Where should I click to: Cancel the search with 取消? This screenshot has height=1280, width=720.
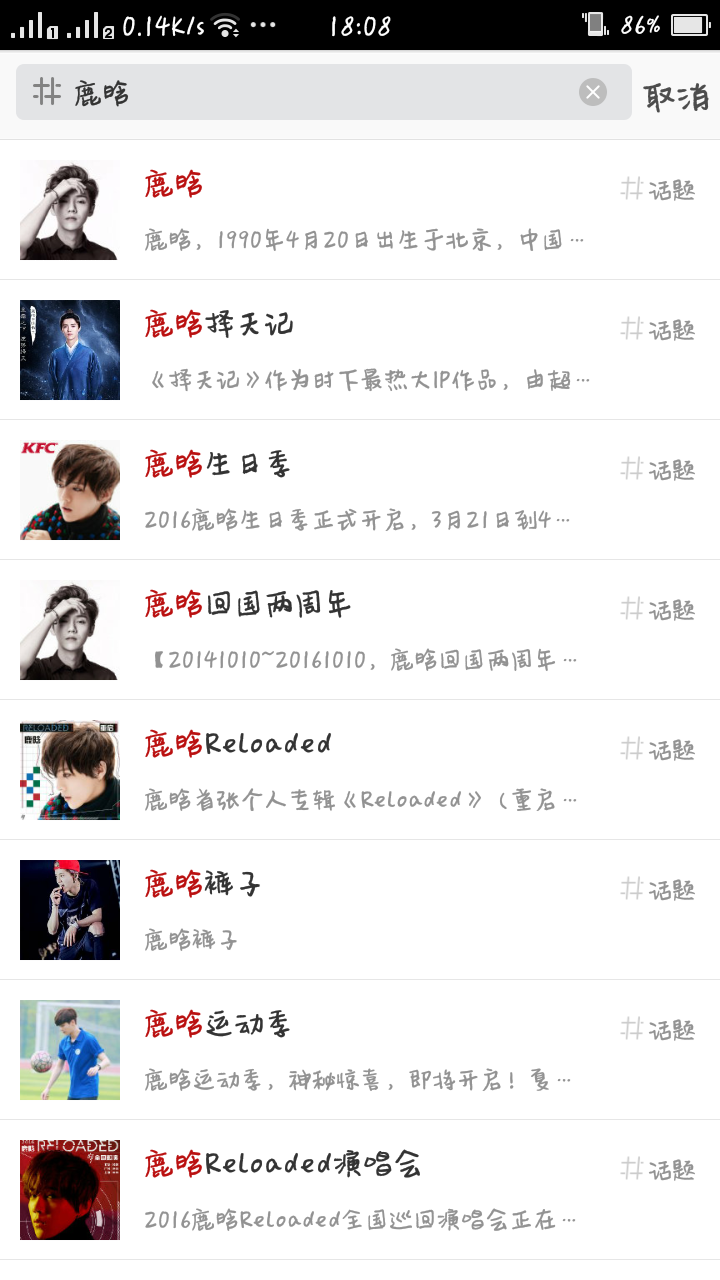tap(676, 97)
